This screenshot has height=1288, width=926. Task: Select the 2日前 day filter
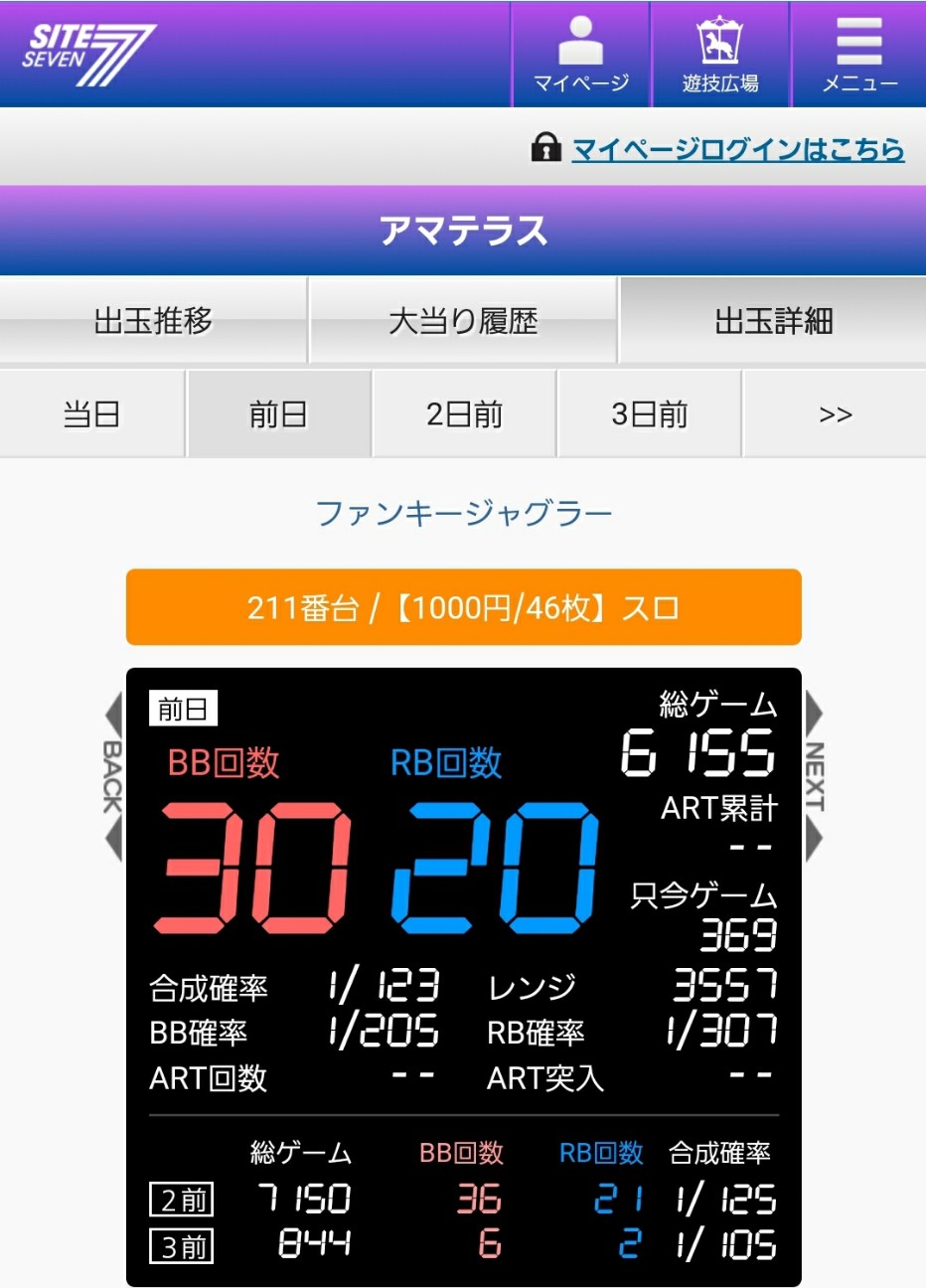click(x=463, y=414)
